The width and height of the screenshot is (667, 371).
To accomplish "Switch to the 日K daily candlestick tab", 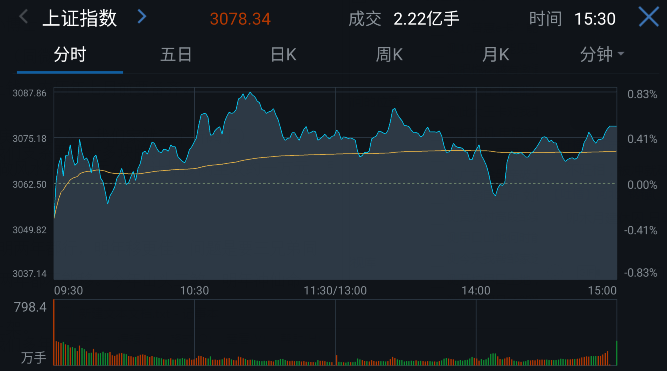I will pos(283,55).
